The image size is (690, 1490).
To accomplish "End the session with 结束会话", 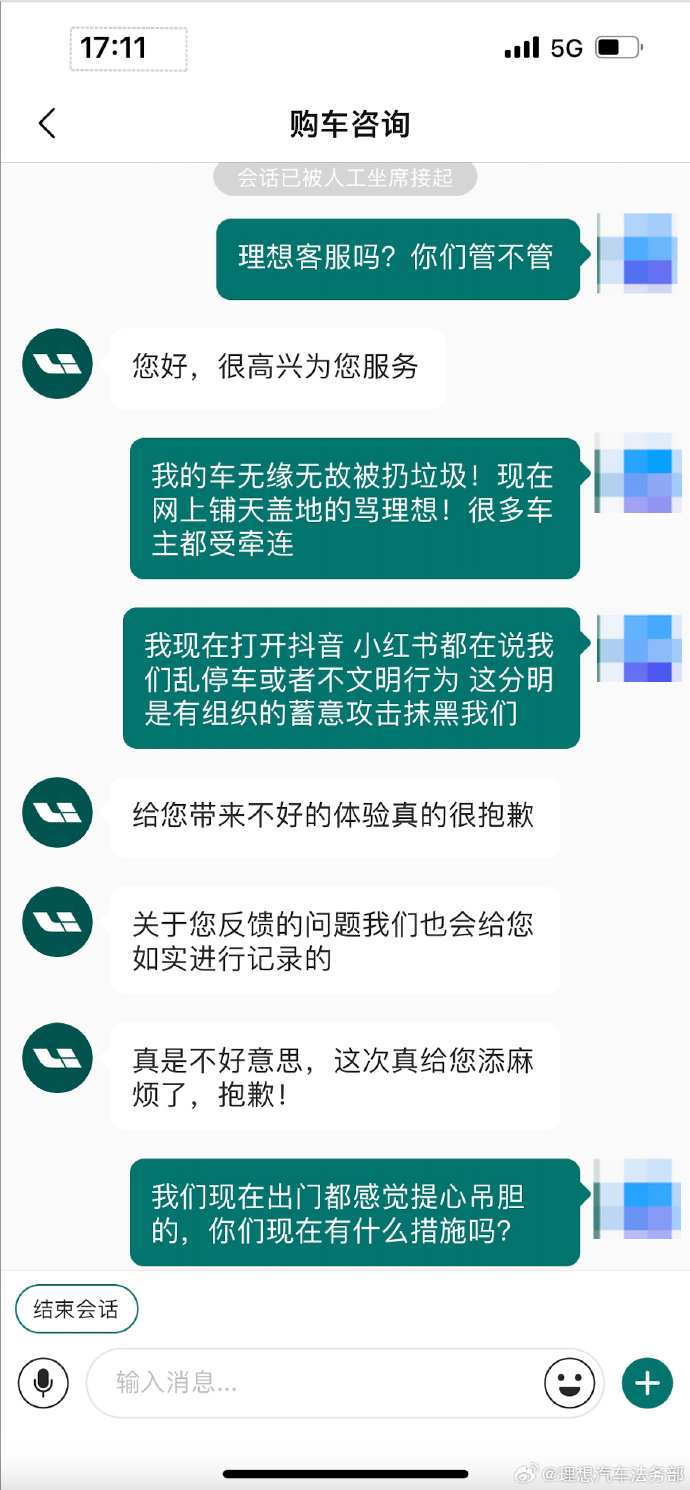I will click(x=76, y=1309).
